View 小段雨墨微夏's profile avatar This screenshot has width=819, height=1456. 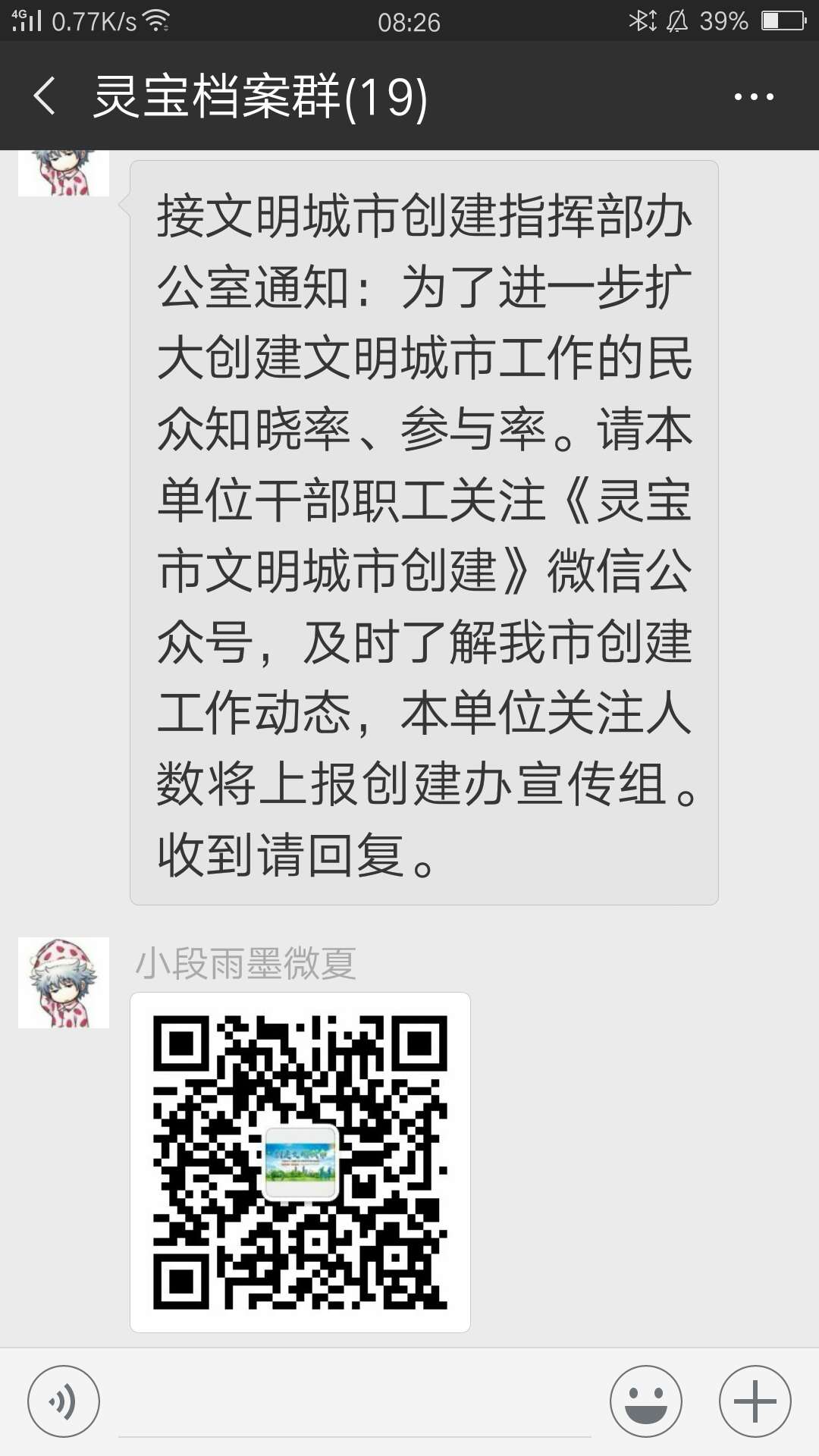(64, 983)
